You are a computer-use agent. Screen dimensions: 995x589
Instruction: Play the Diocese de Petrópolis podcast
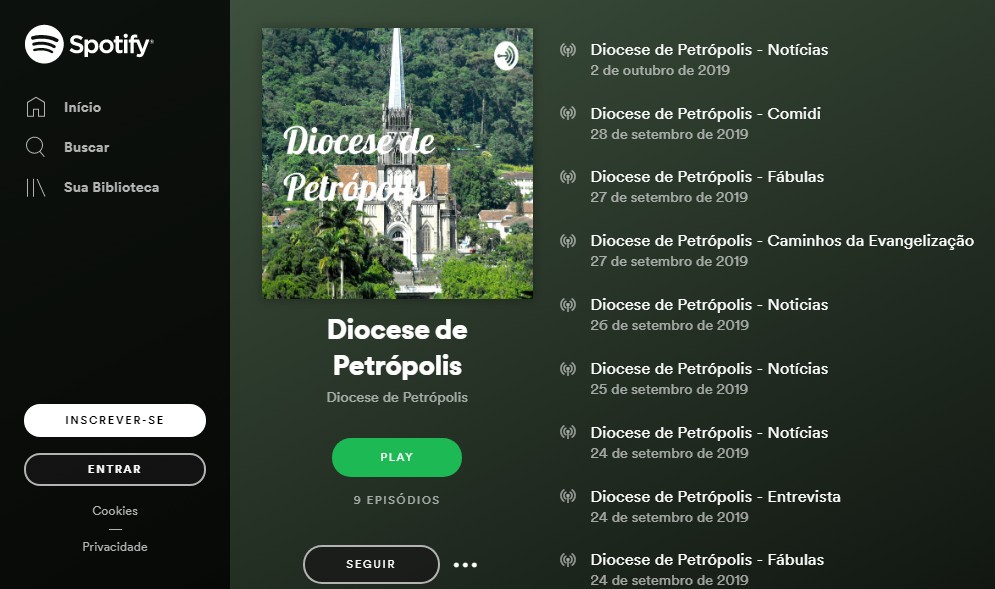397,457
